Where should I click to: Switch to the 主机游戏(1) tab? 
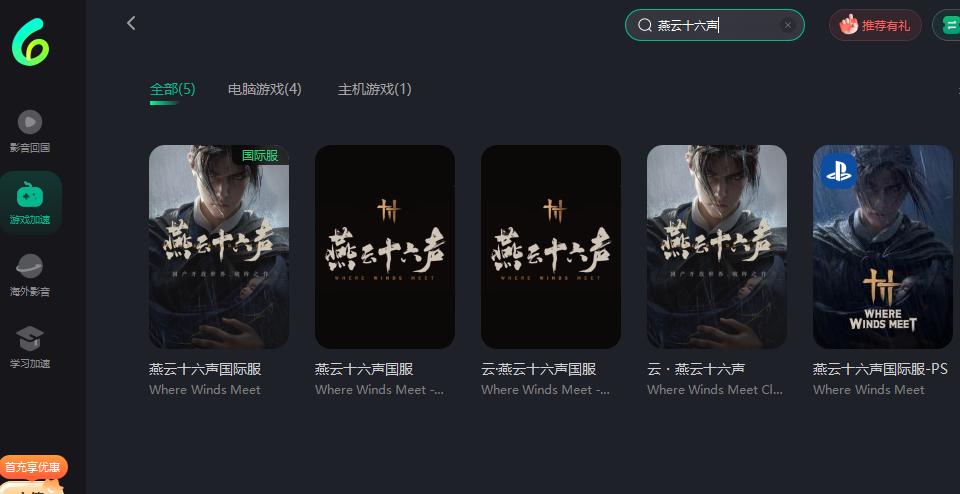[x=374, y=89]
